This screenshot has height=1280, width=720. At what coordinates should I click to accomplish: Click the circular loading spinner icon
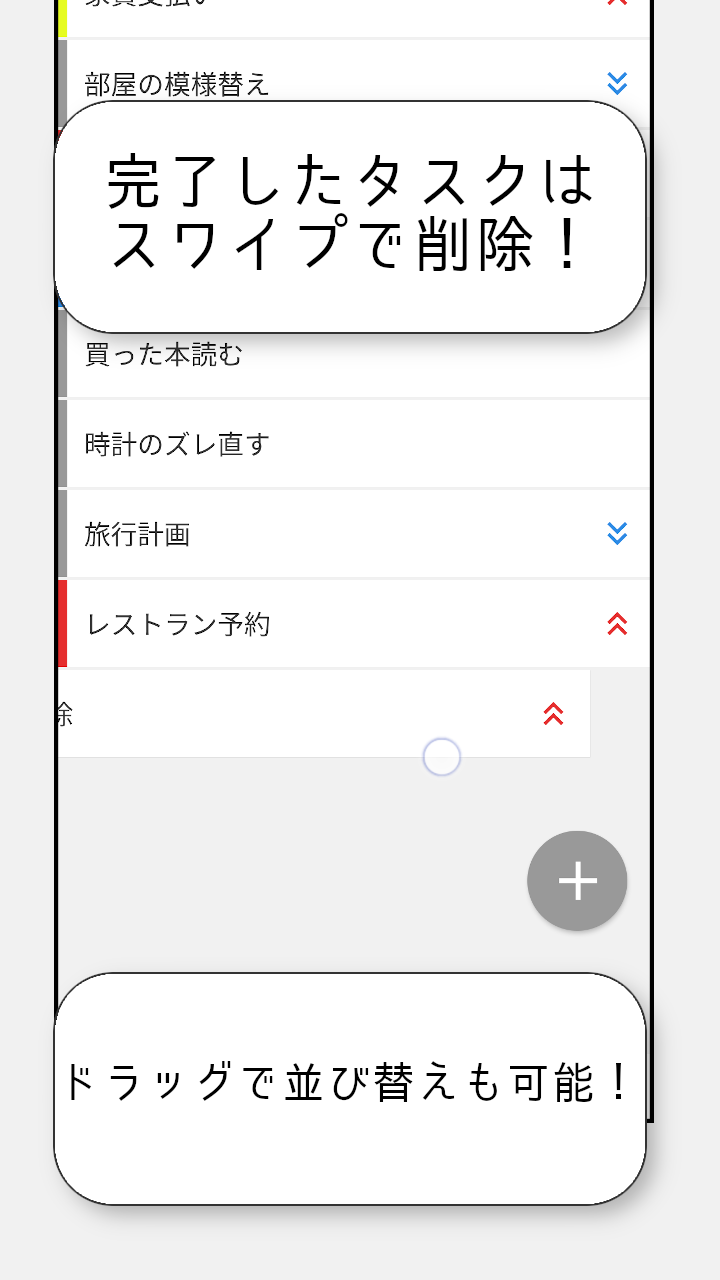pos(443,758)
